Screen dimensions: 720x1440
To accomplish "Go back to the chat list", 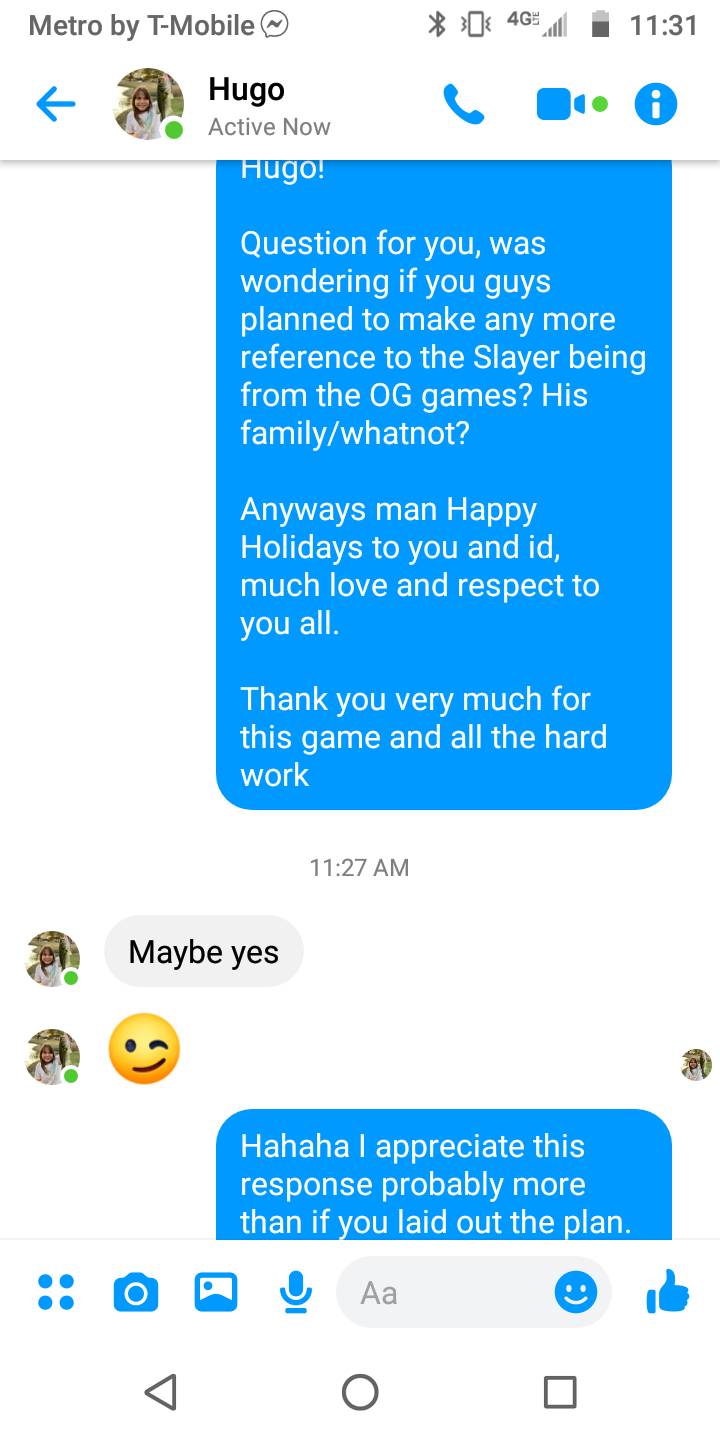I will (56, 104).
